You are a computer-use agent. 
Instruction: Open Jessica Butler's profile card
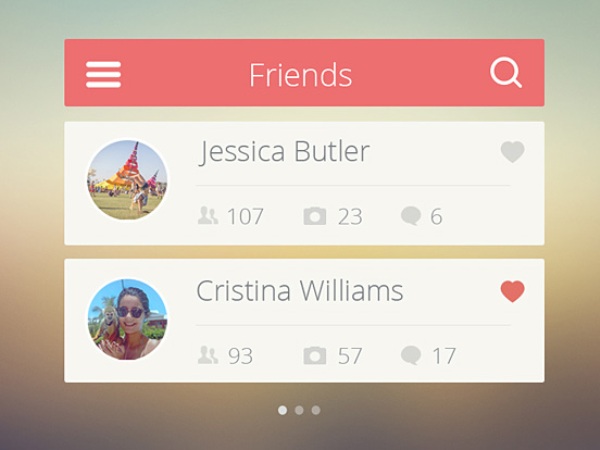pyautogui.click(x=285, y=152)
